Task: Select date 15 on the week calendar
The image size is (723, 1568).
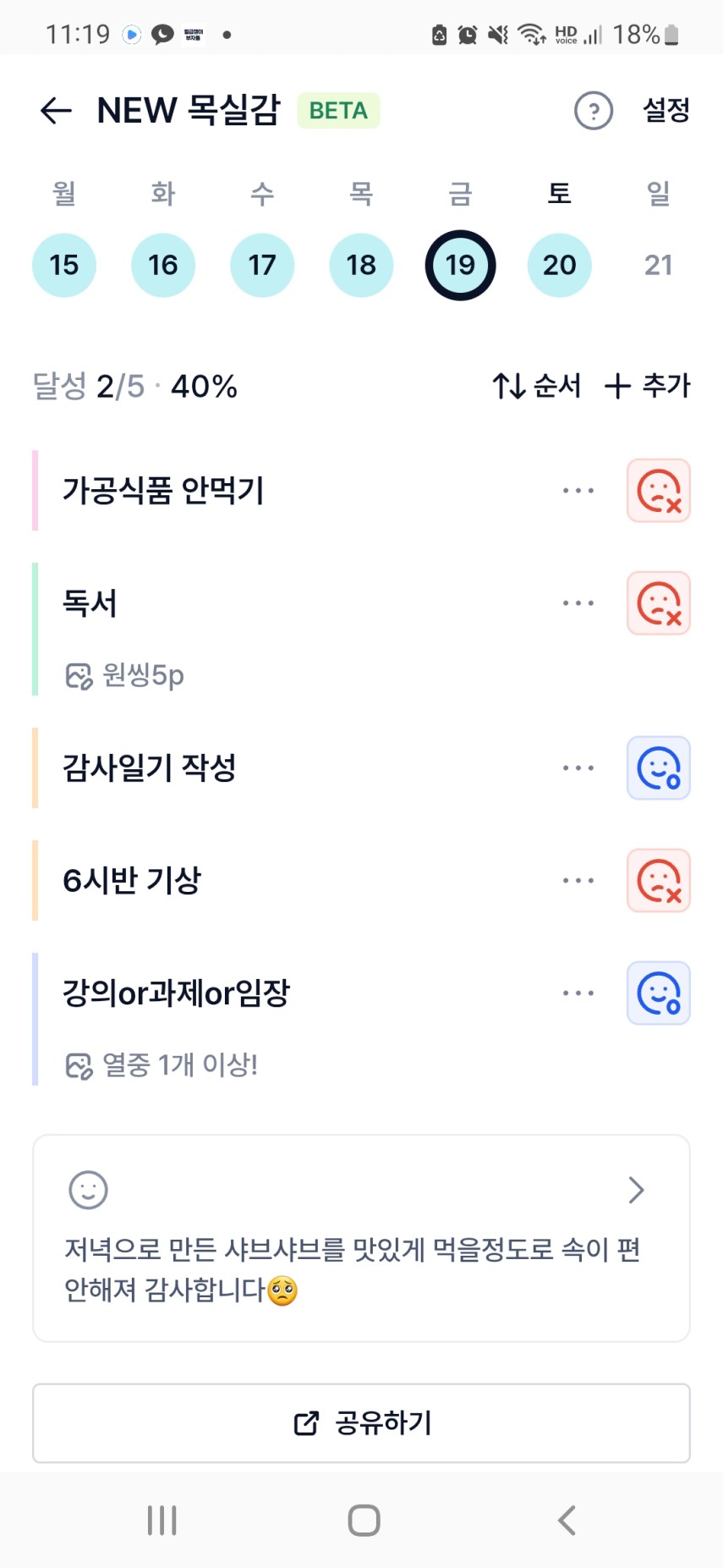Action: coord(64,265)
